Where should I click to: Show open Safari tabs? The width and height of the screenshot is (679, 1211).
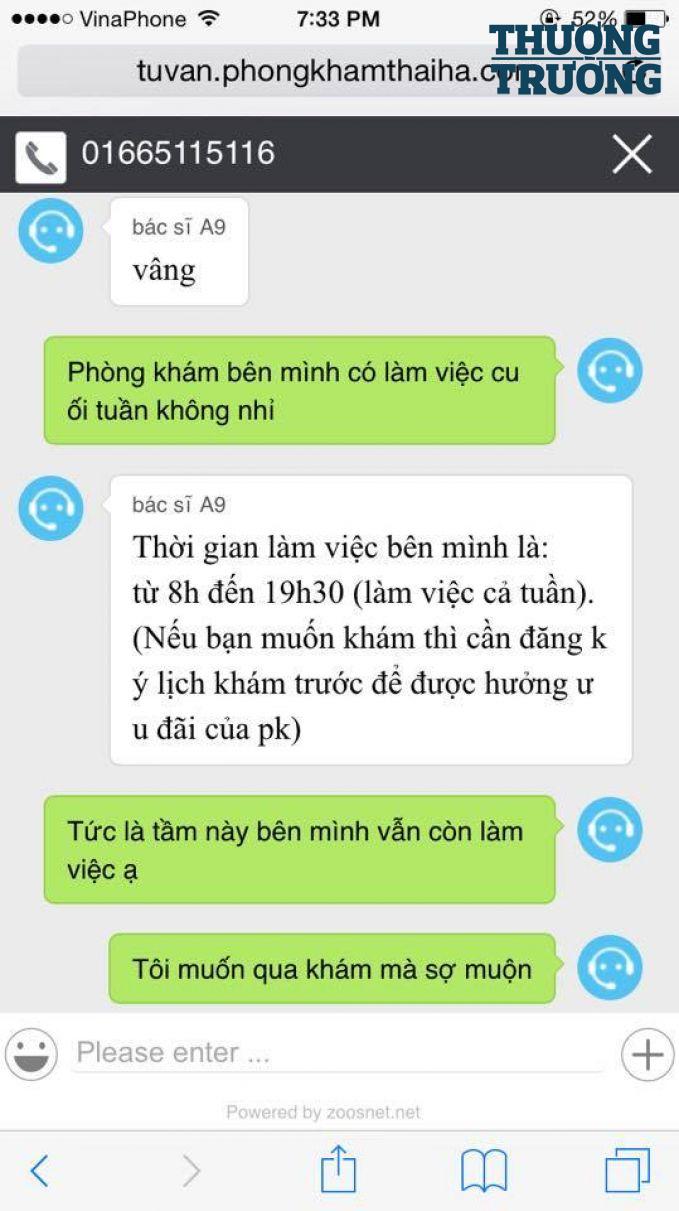pyautogui.click(x=627, y=1170)
